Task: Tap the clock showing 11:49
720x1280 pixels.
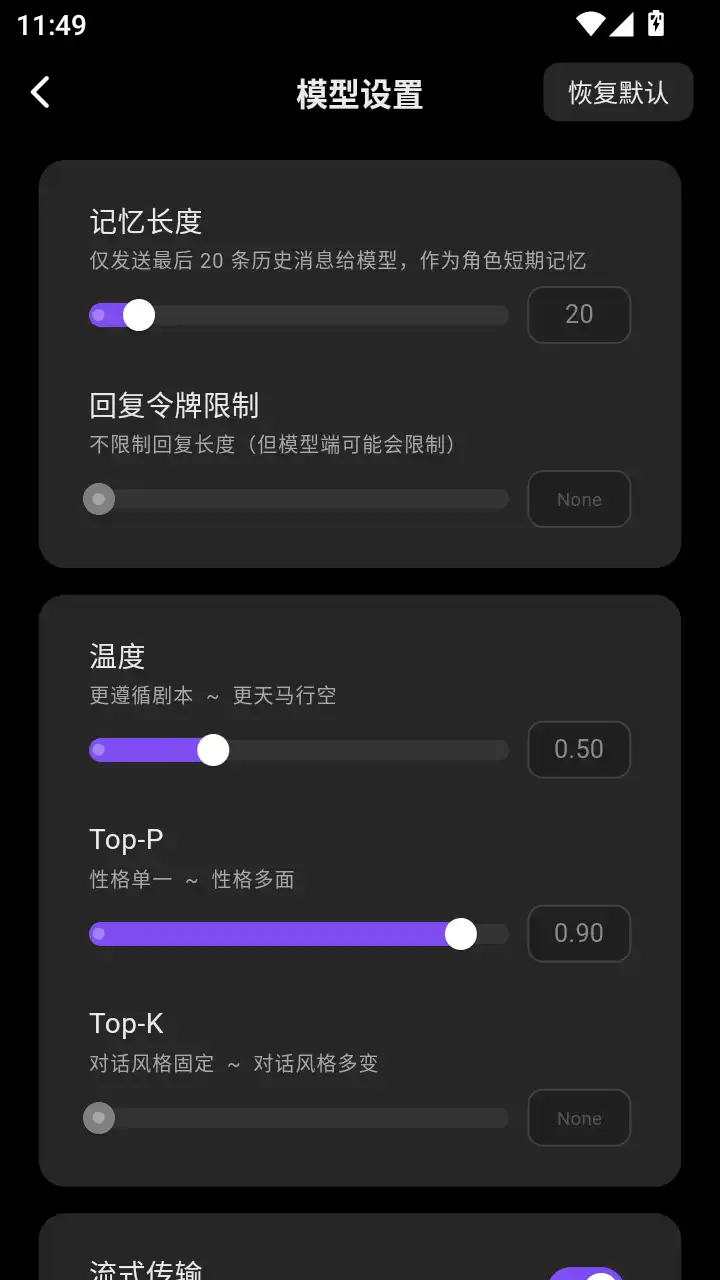Action: pyautogui.click(x=47, y=23)
